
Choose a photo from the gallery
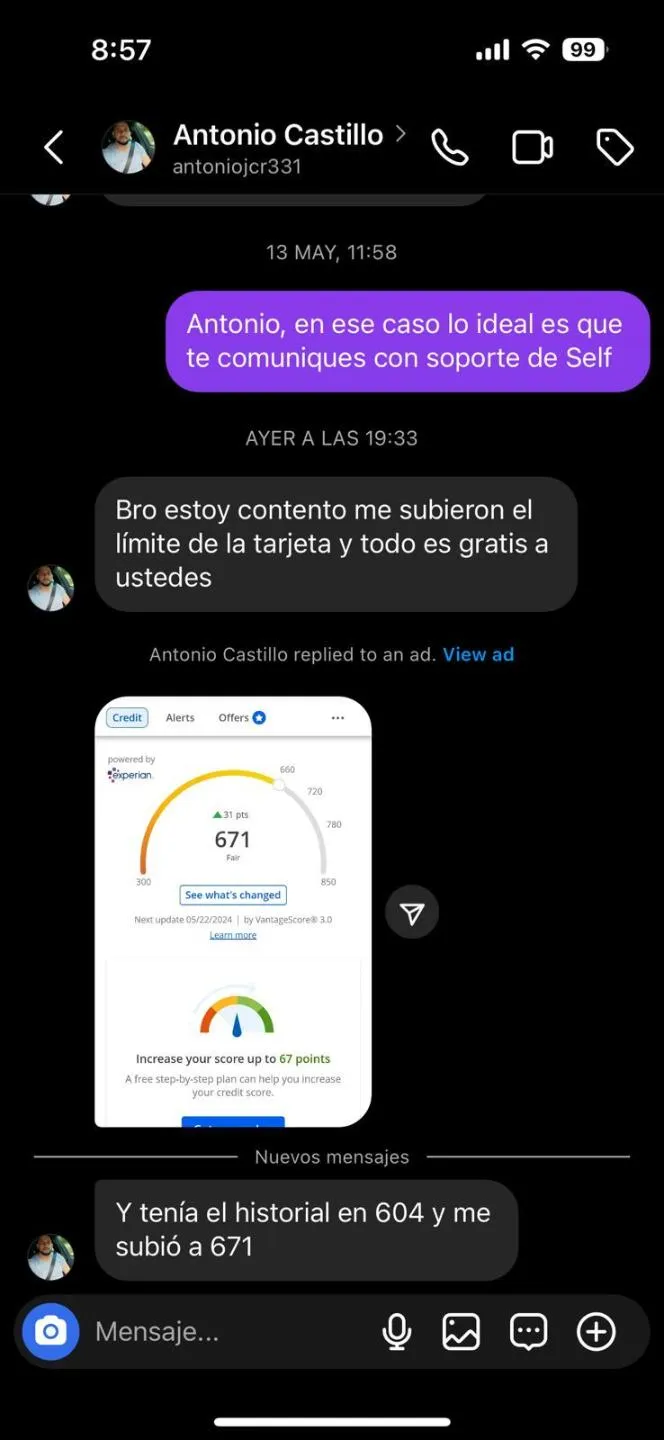(461, 1332)
